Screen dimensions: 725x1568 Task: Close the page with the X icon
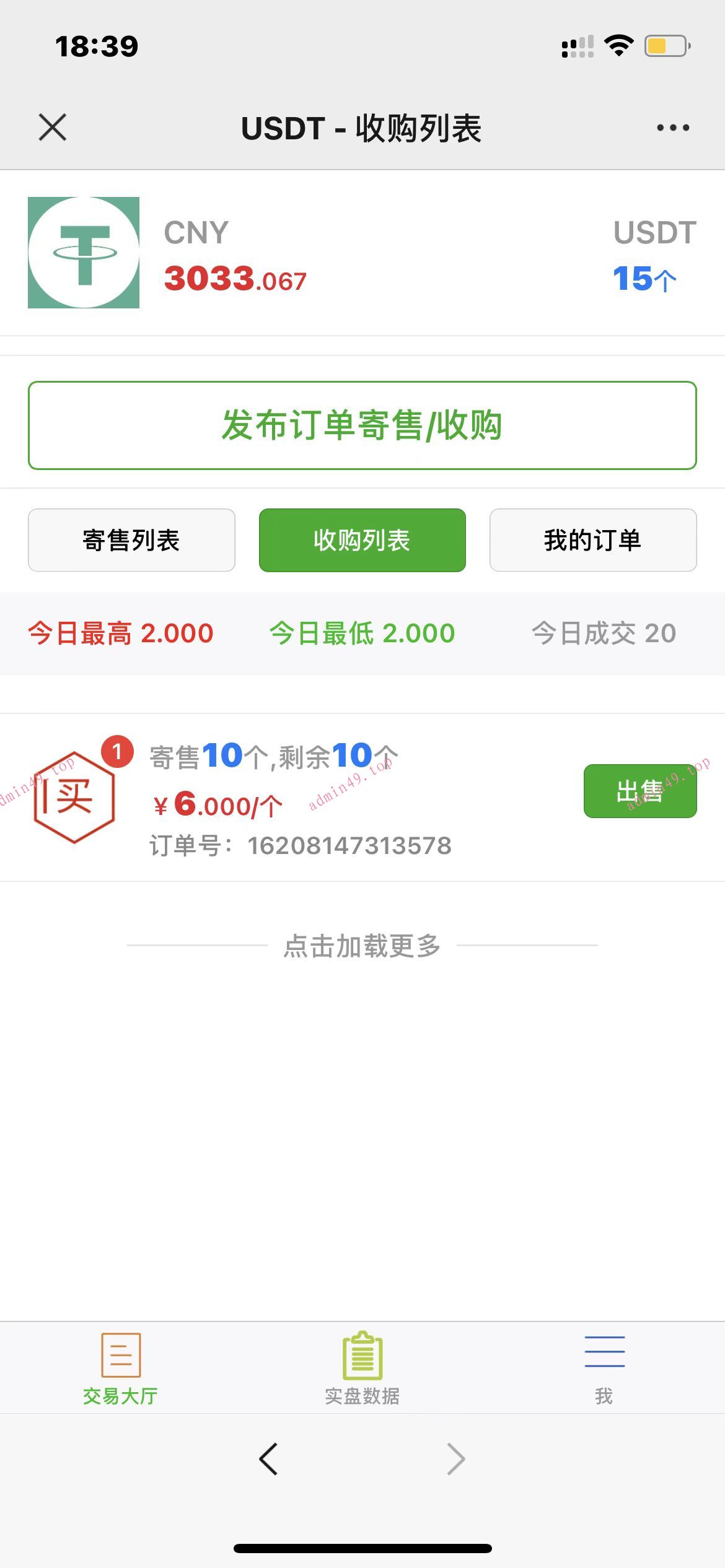pyautogui.click(x=53, y=128)
